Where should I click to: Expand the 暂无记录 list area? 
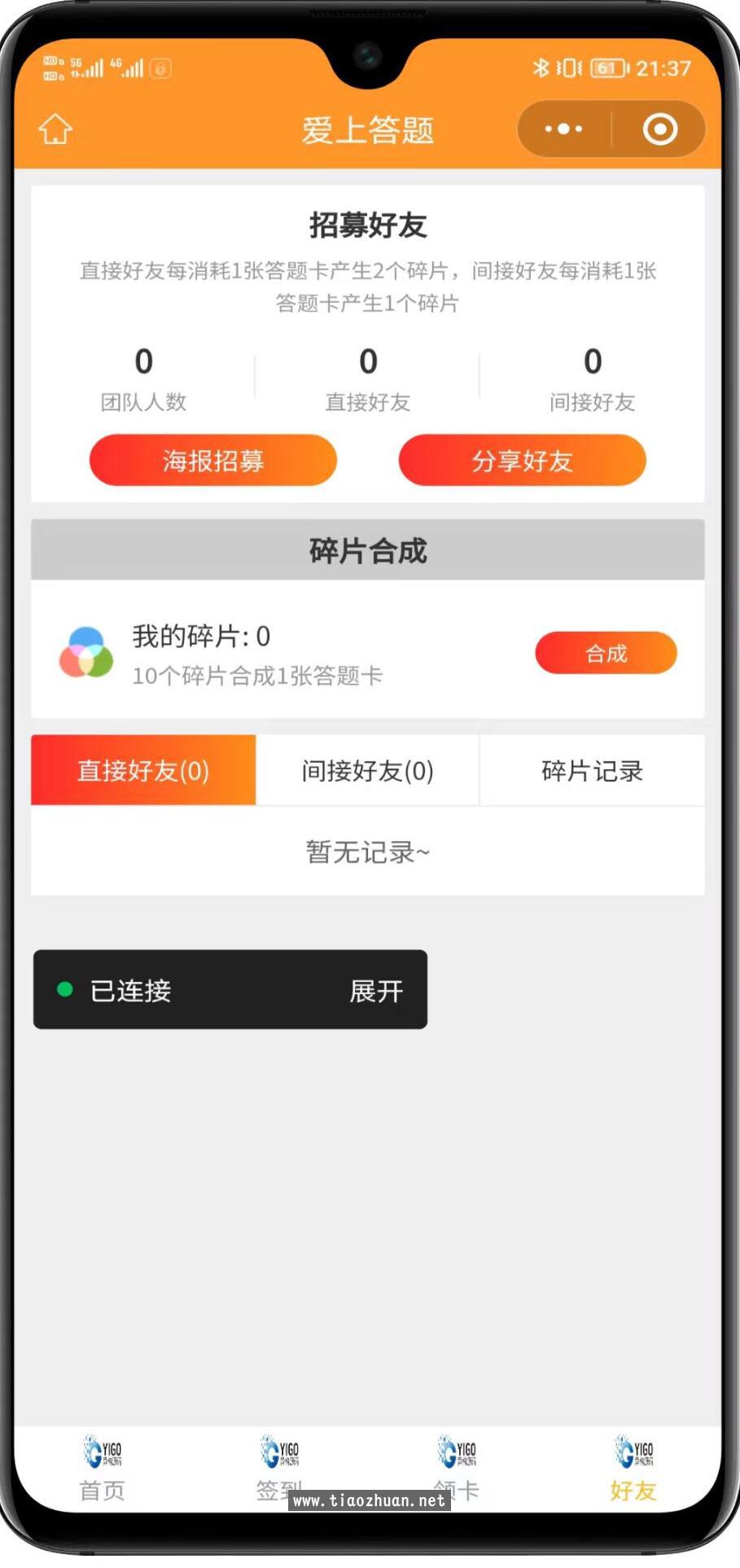[x=368, y=852]
